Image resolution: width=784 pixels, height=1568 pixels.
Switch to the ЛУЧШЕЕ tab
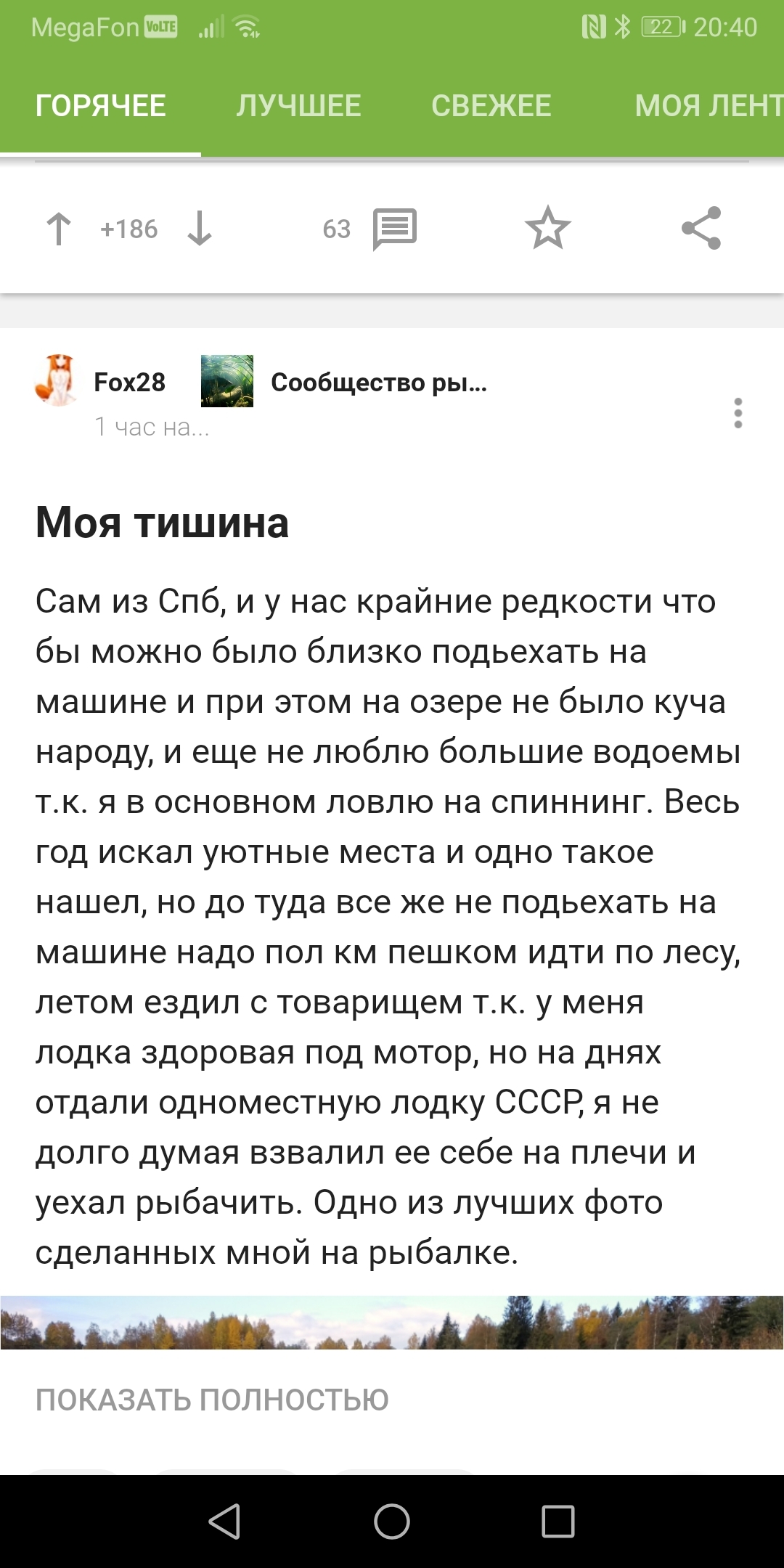coord(298,106)
